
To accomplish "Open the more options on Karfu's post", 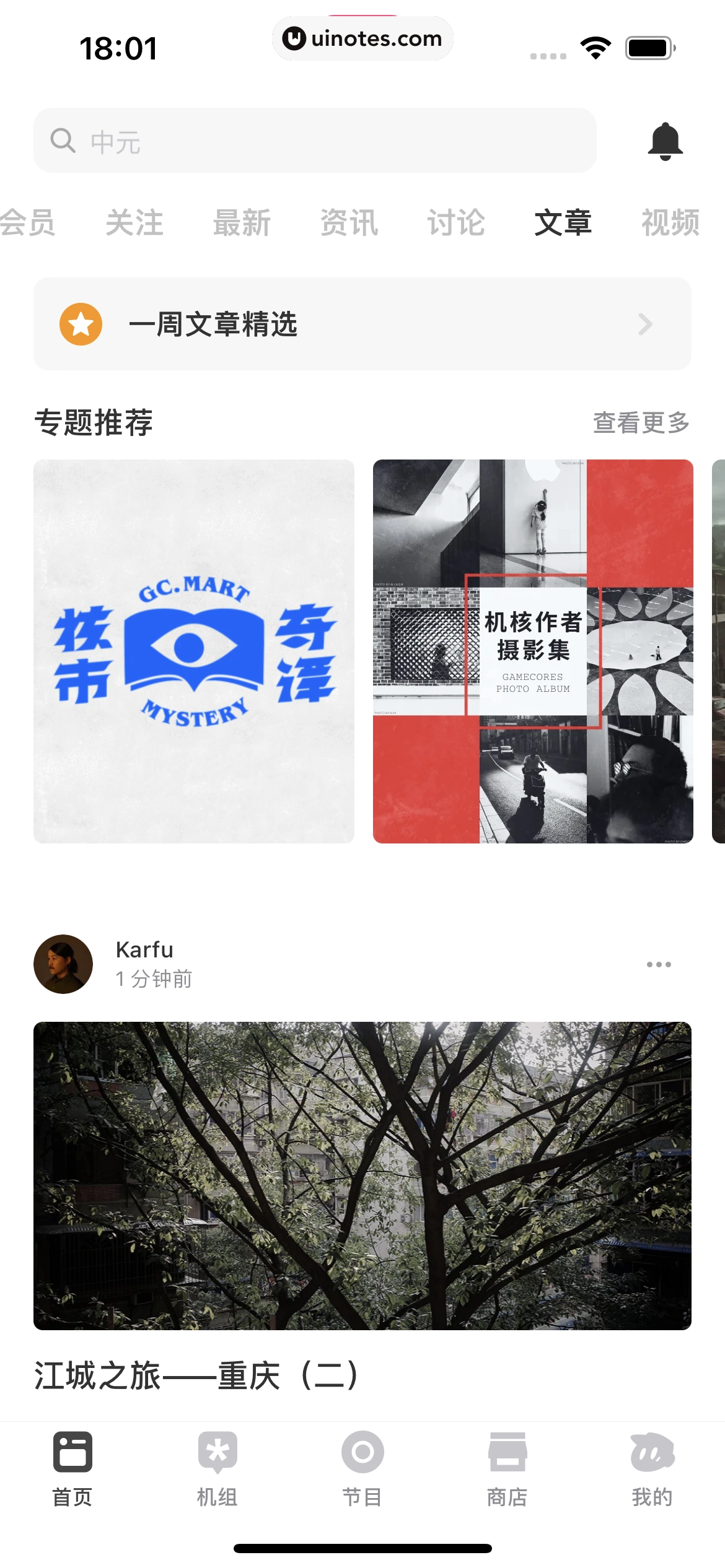I will 658,964.
